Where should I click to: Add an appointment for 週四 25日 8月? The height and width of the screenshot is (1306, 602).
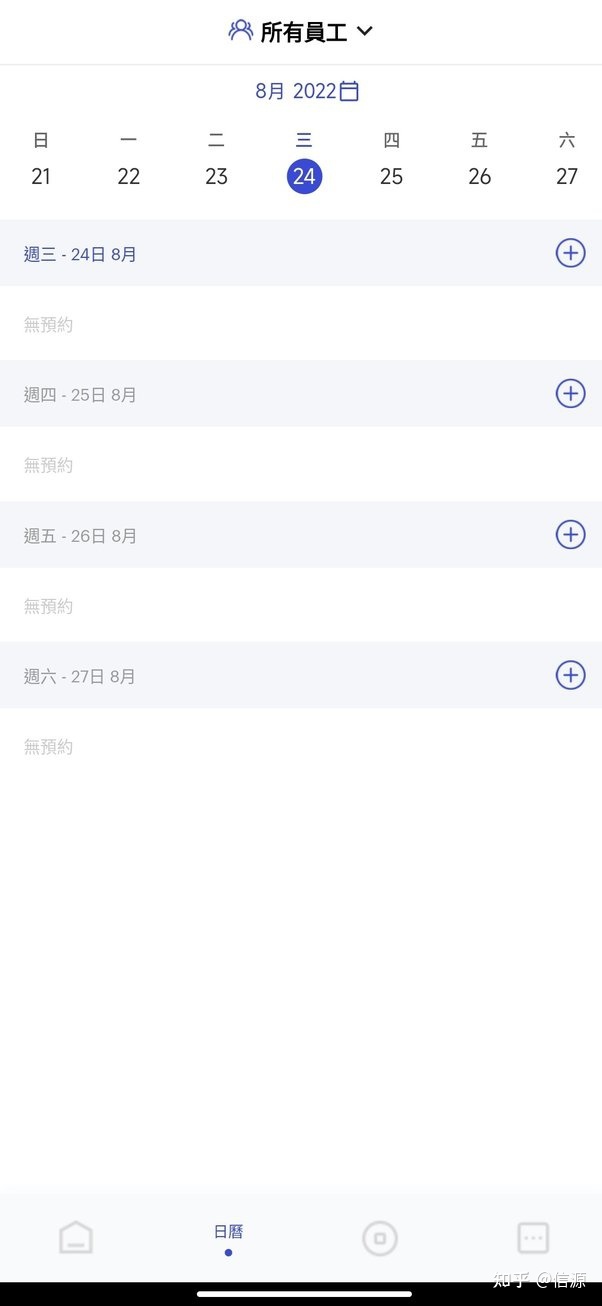pos(570,394)
